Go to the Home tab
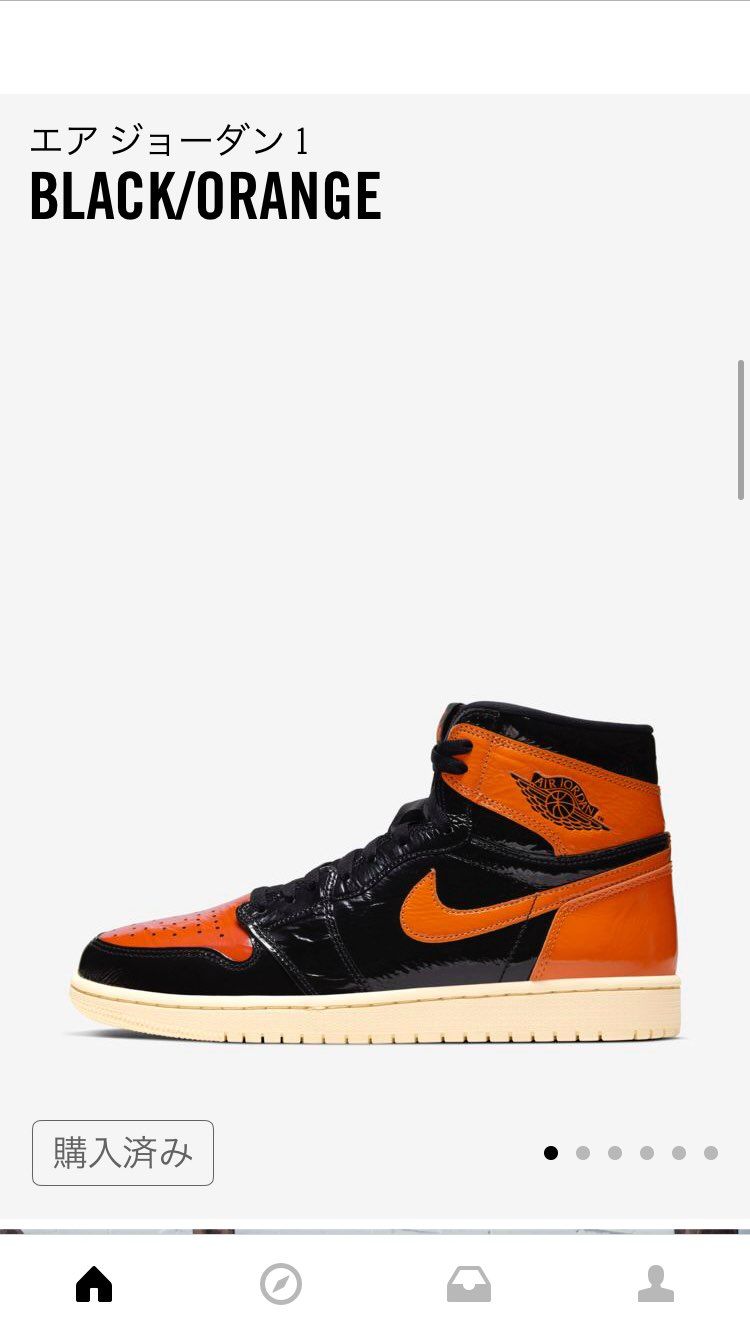This screenshot has width=750, height=1334. [94, 1284]
